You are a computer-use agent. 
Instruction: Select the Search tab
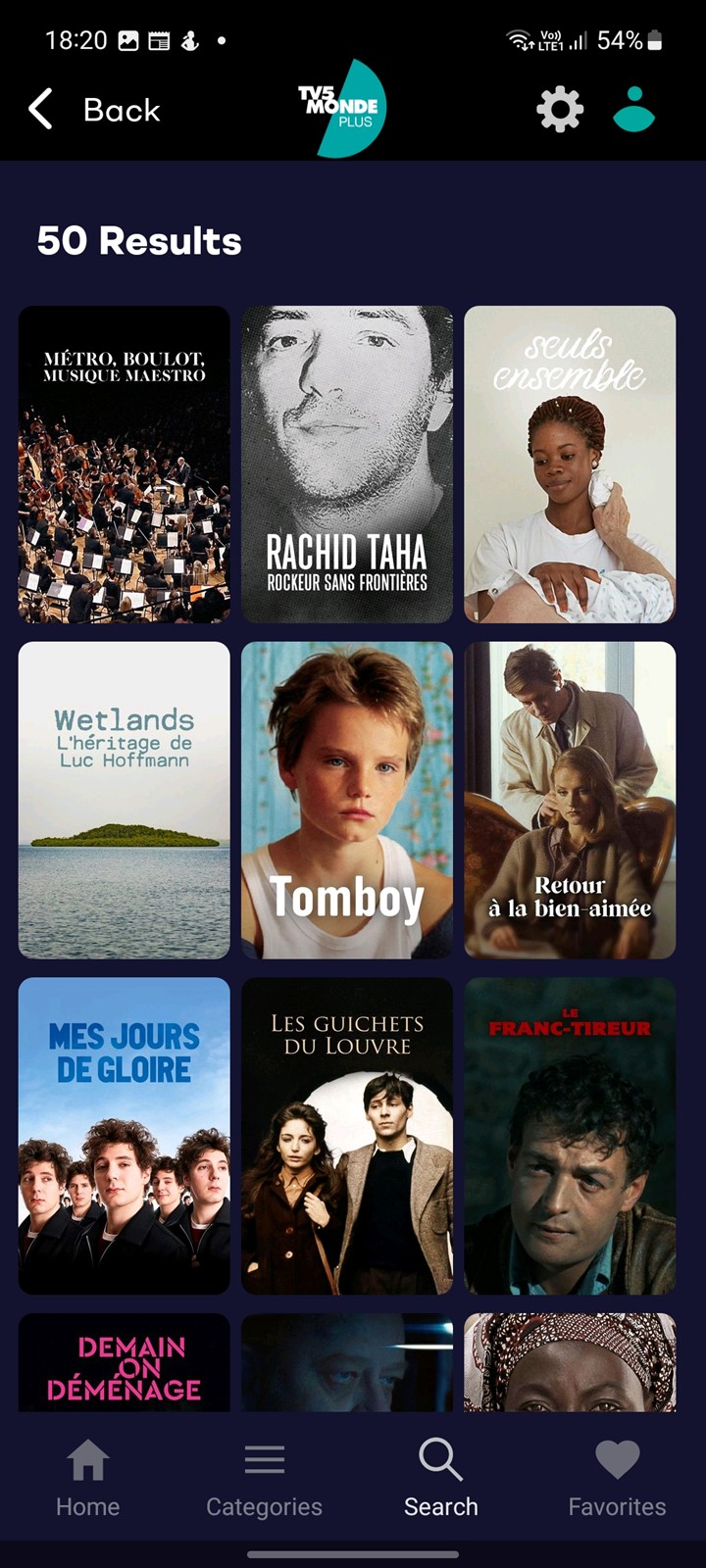(441, 1480)
